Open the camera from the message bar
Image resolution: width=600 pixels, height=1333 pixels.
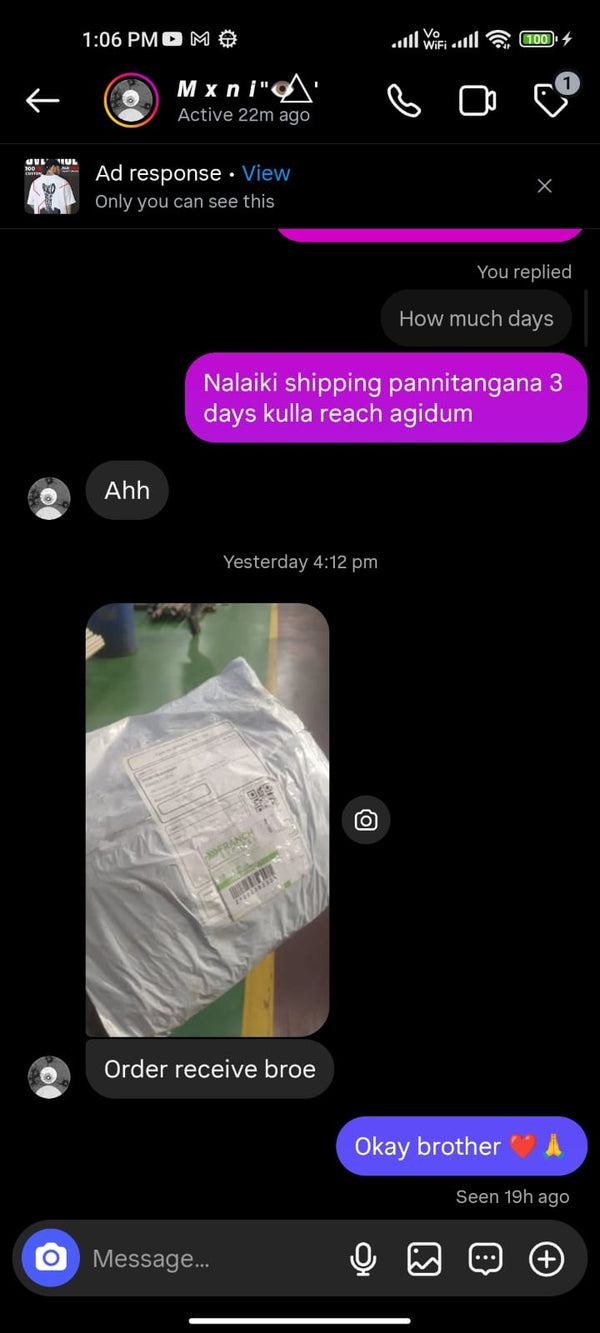coord(50,1258)
